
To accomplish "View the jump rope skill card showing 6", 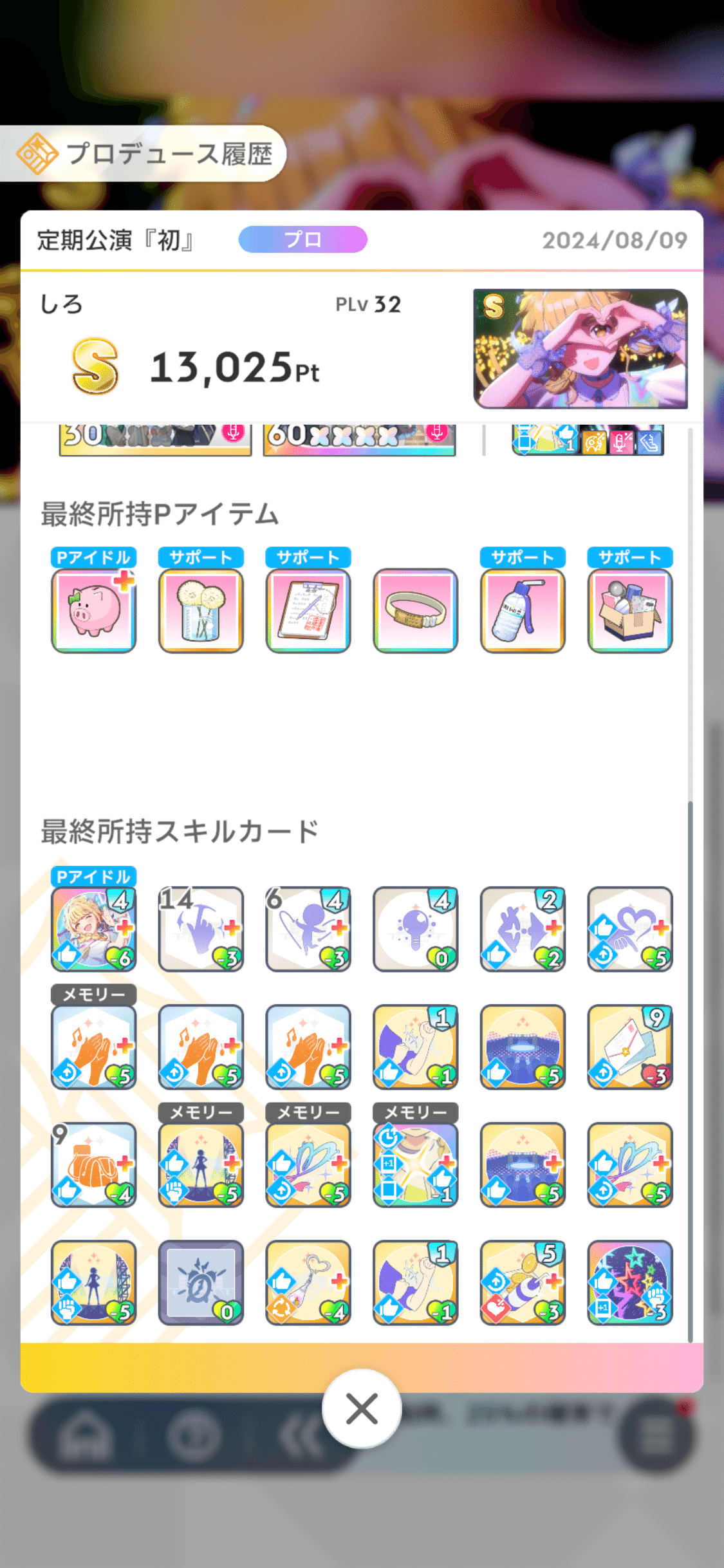I will pos(308,929).
